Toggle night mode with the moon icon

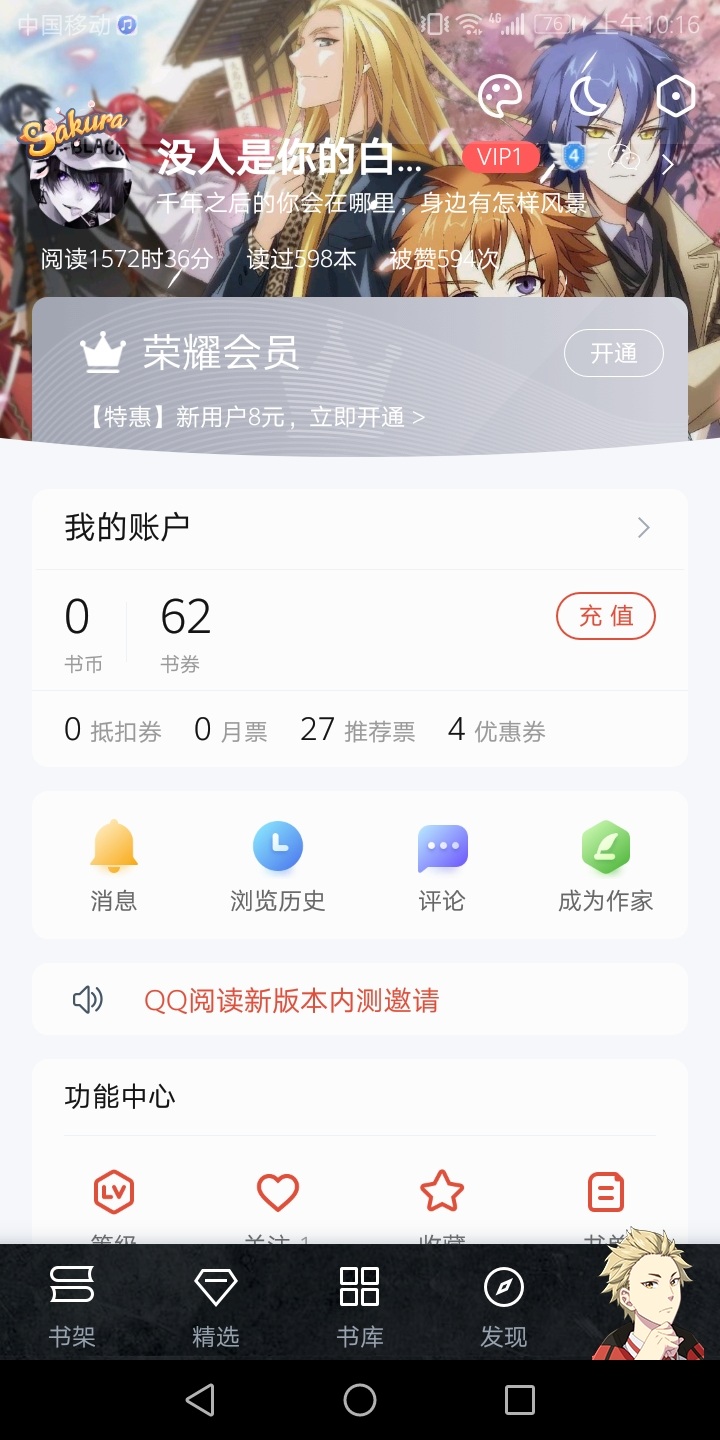[588, 96]
